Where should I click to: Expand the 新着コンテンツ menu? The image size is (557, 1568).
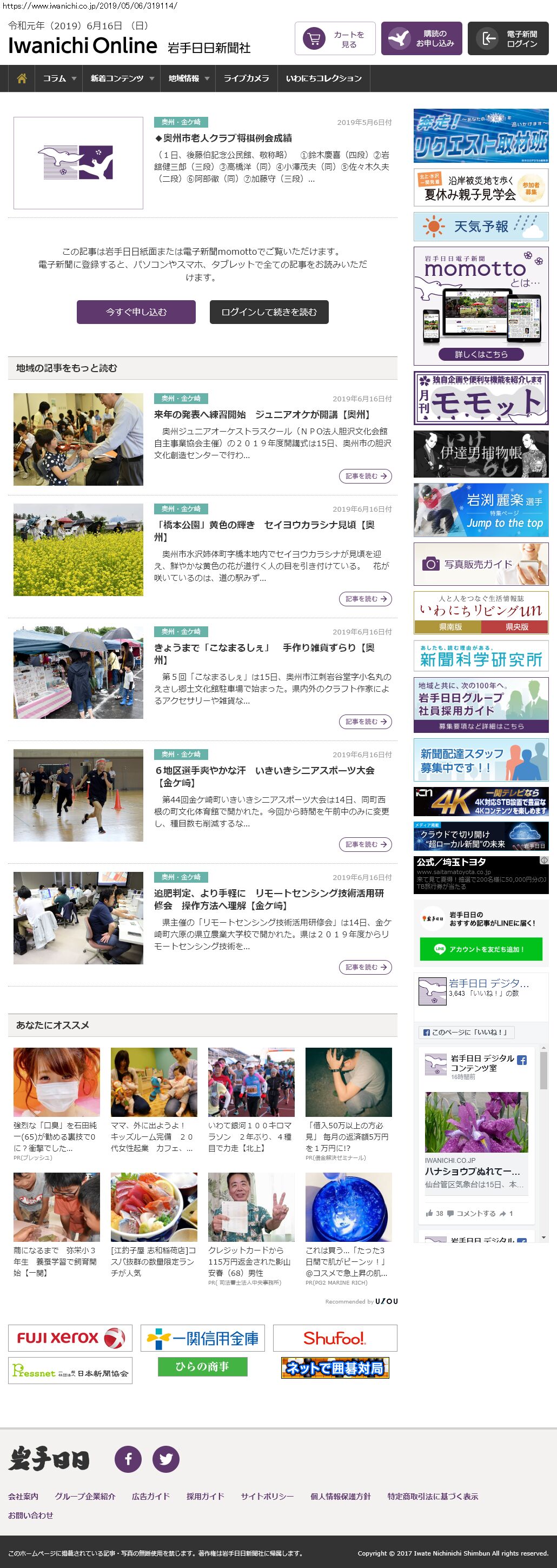[122, 78]
